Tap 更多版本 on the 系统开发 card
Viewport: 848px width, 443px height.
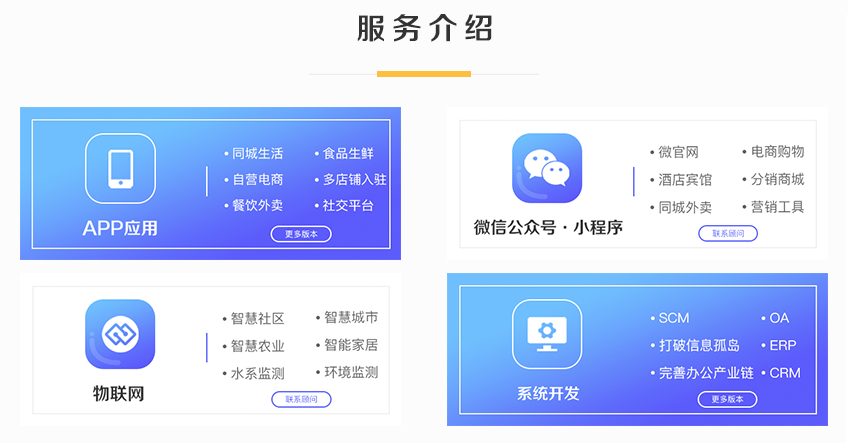pos(727,399)
